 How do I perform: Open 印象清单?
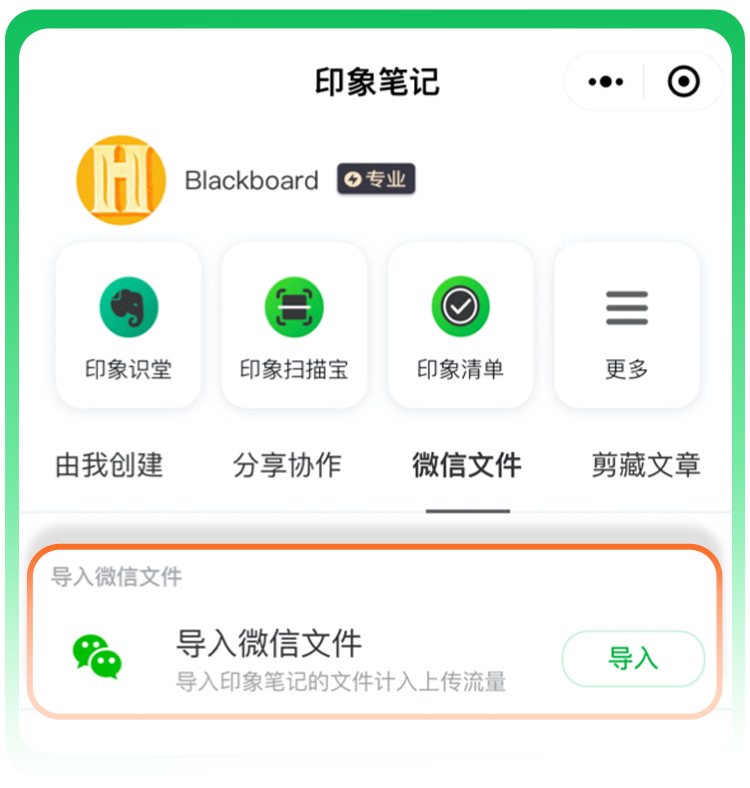point(460,325)
